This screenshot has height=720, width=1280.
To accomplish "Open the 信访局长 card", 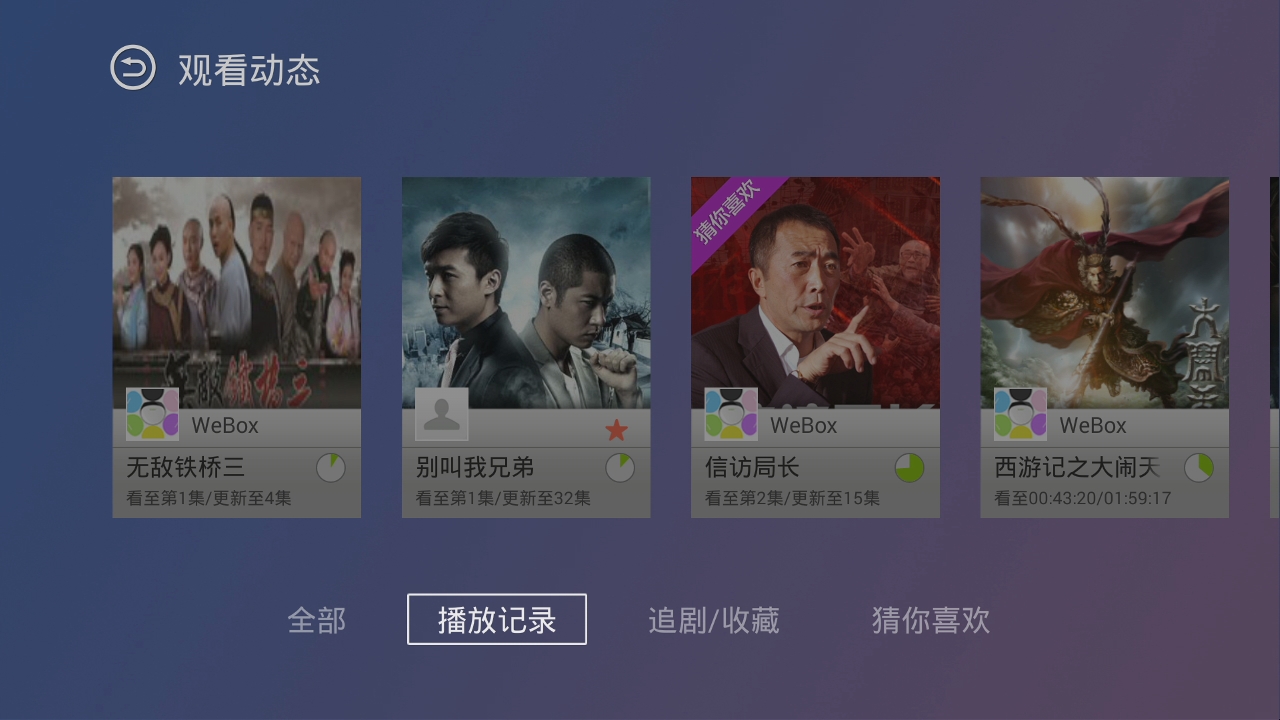I will click(x=815, y=347).
